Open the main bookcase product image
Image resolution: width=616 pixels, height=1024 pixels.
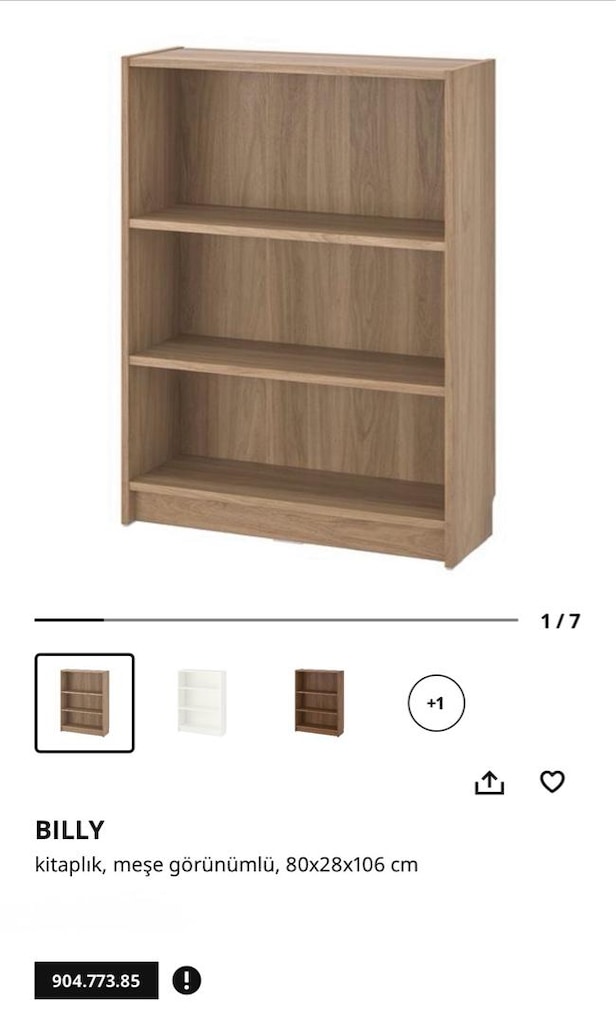click(308, 307)
